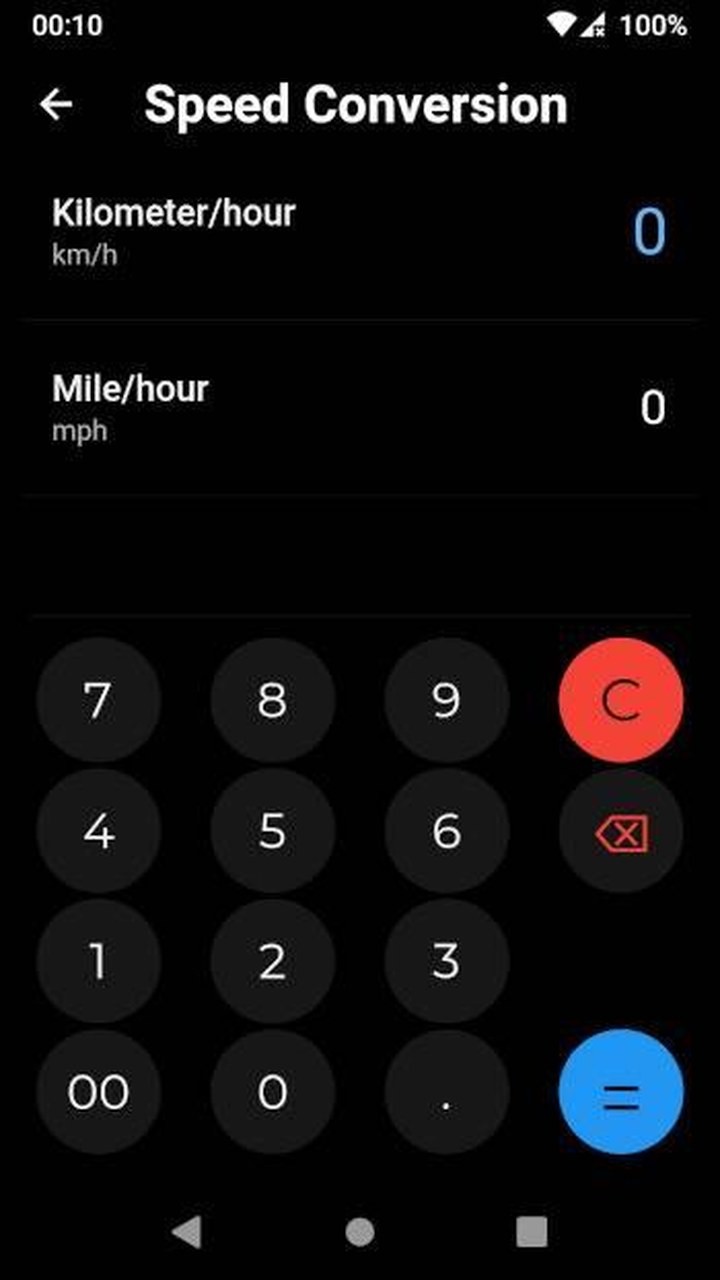
Task: Open recent apps from navigation bar
Action: click(x=532, y=1232)
